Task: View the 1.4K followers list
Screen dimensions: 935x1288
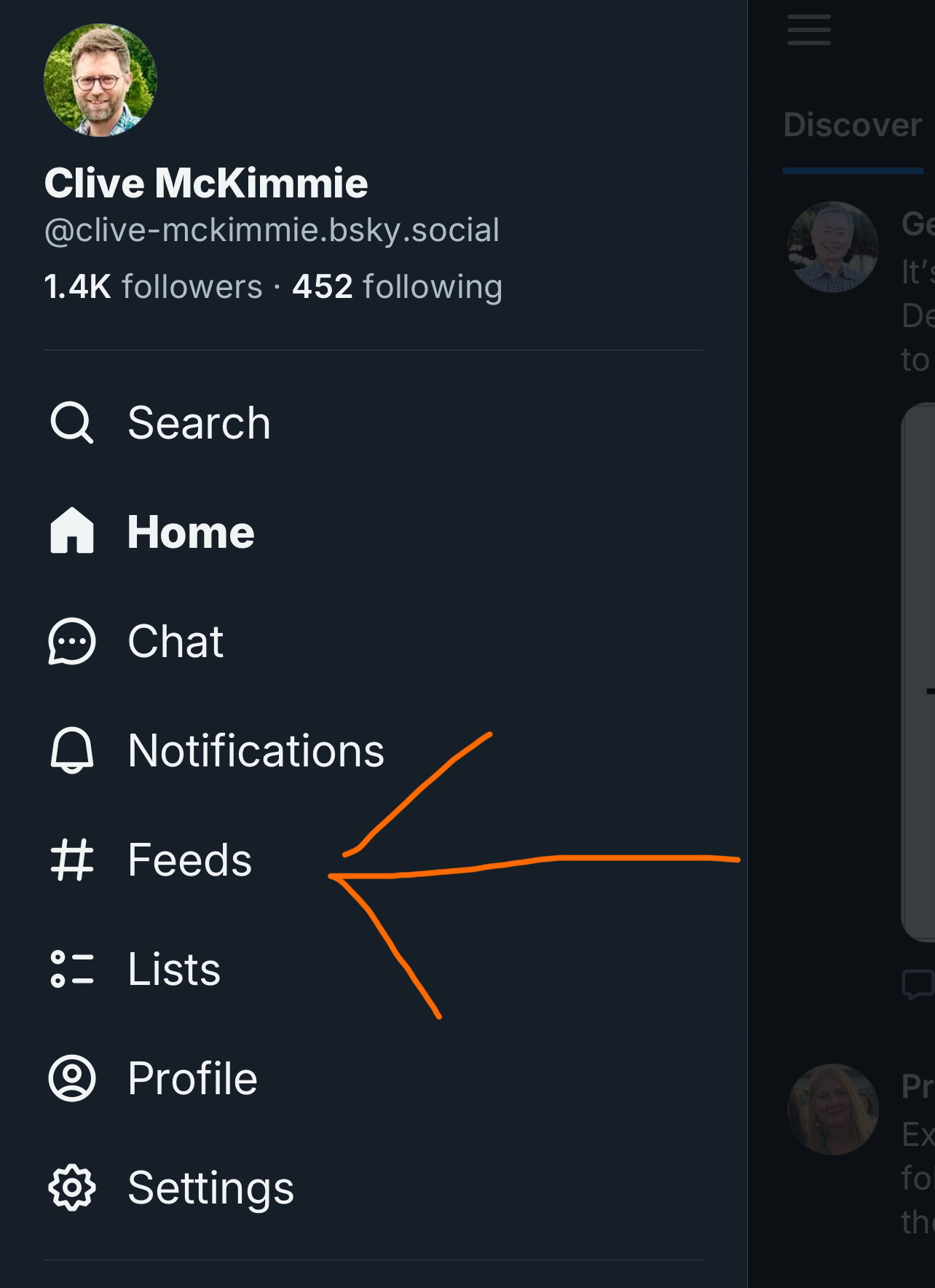Action: tap(153, 286)
